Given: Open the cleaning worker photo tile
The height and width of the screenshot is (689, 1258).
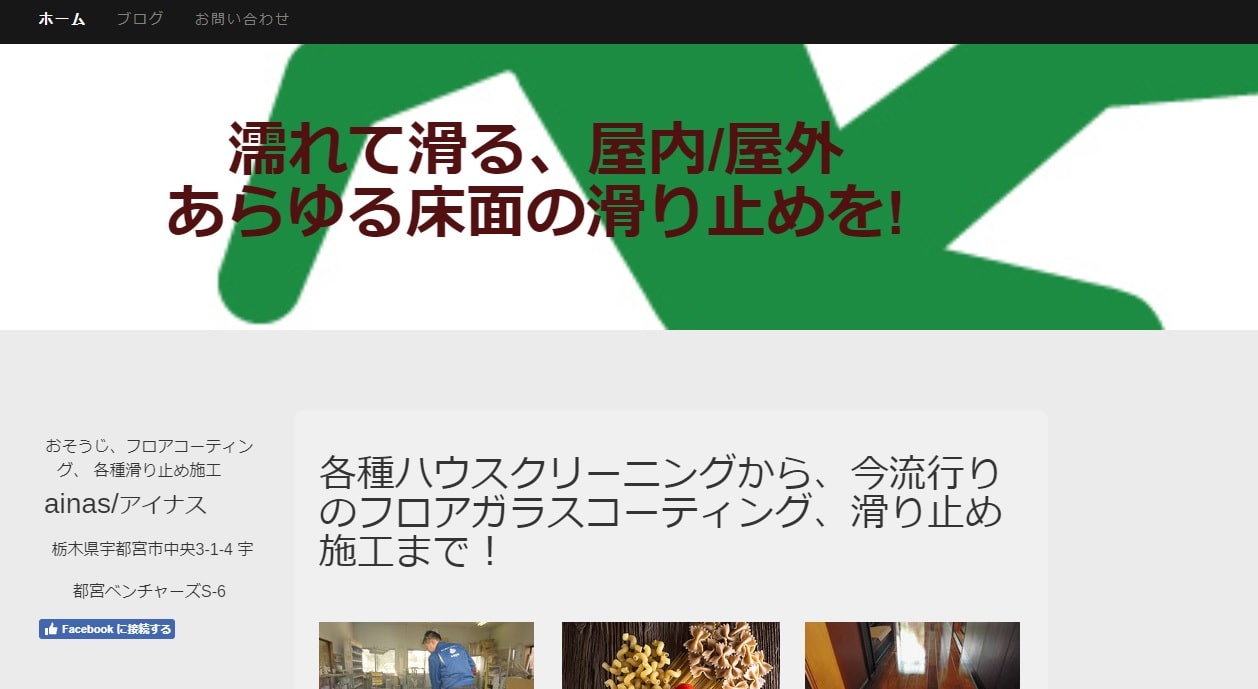Looking at the screenshot, I should 426,655.
